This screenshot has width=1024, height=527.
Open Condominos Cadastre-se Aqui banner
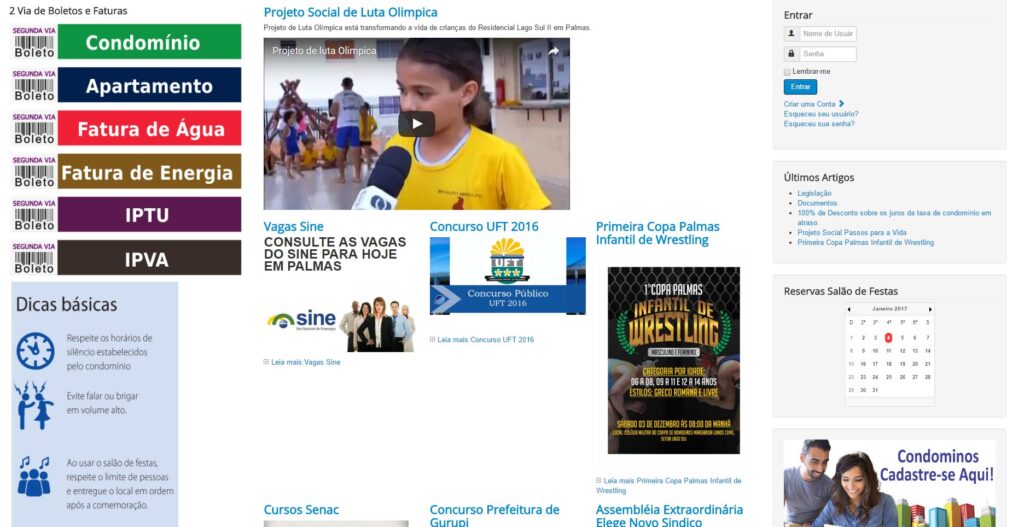[x=889, y=482]
